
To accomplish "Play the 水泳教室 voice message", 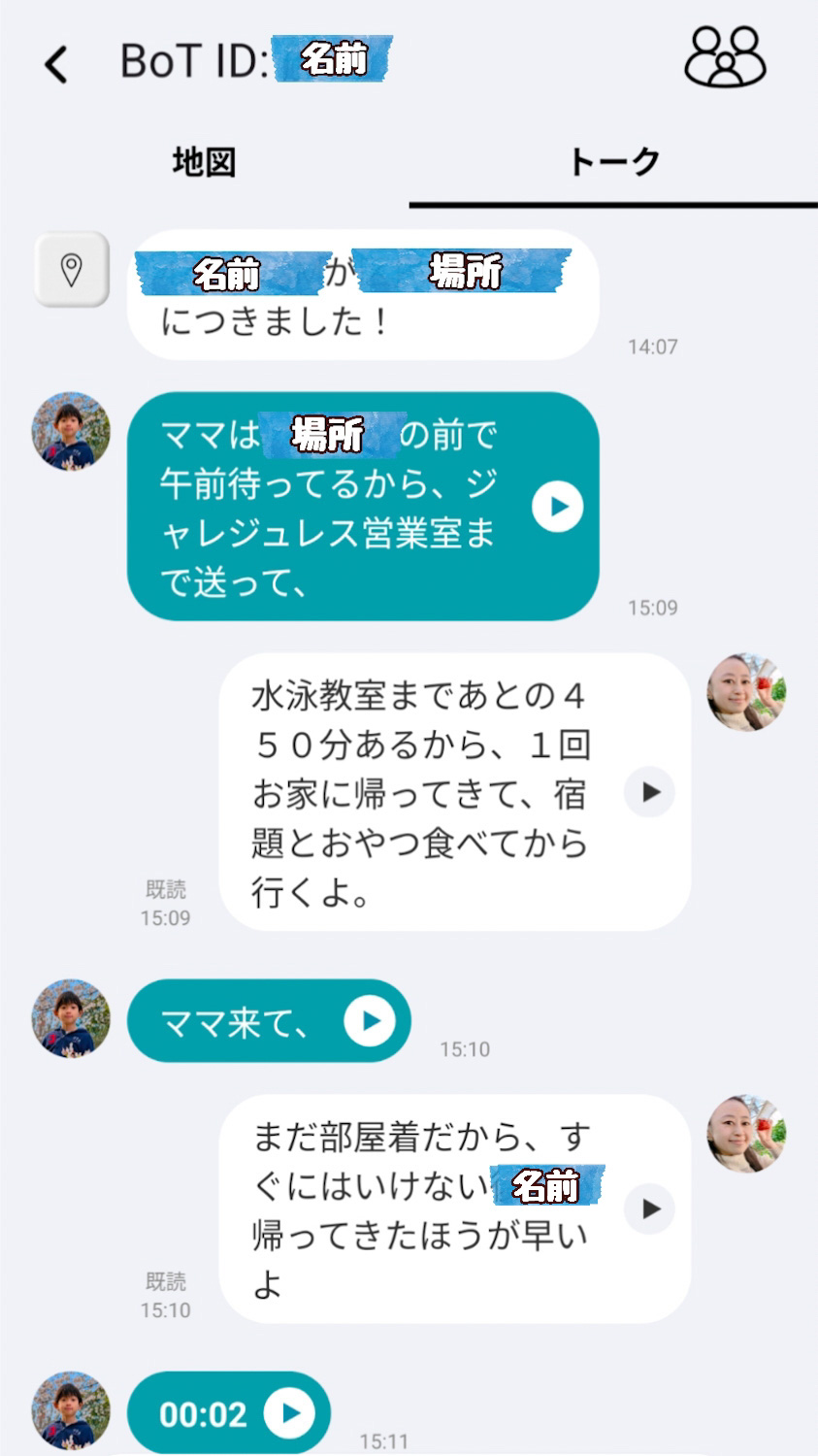I will (x=649, y=792).
